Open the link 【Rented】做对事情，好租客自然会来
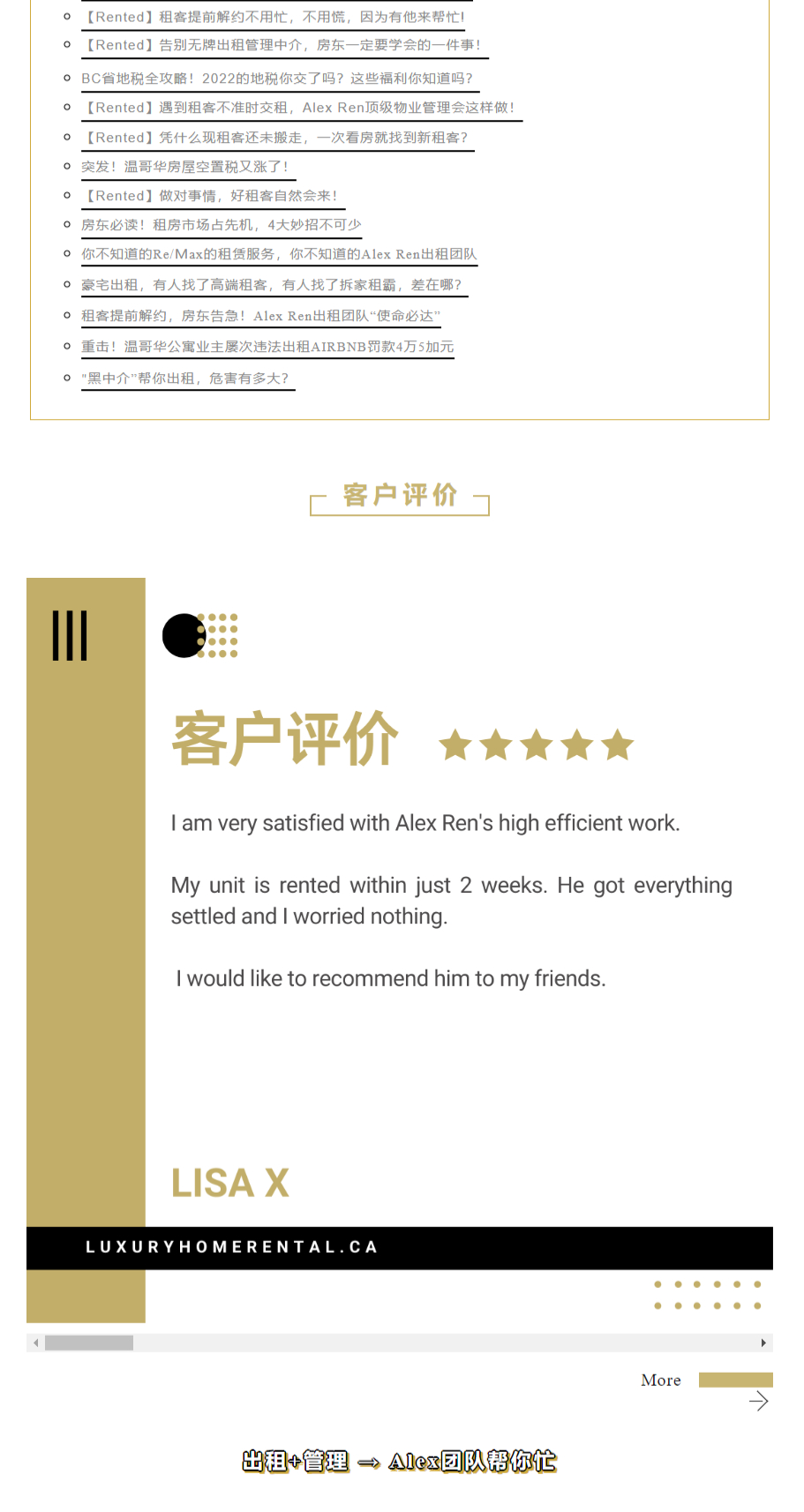This screenshot has height=1512, width=804. (210, 196)
